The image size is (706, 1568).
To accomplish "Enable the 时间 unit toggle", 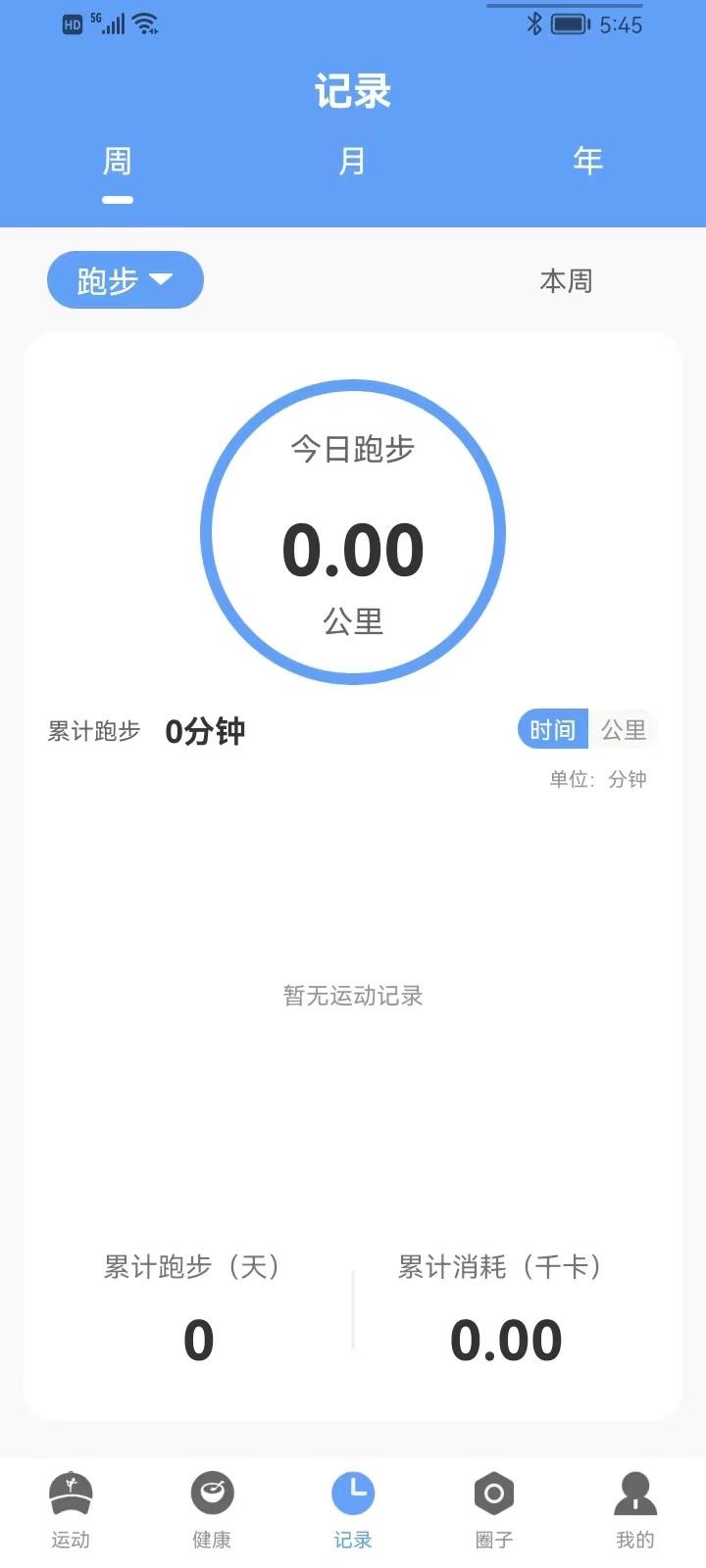I will coord(552,729).
